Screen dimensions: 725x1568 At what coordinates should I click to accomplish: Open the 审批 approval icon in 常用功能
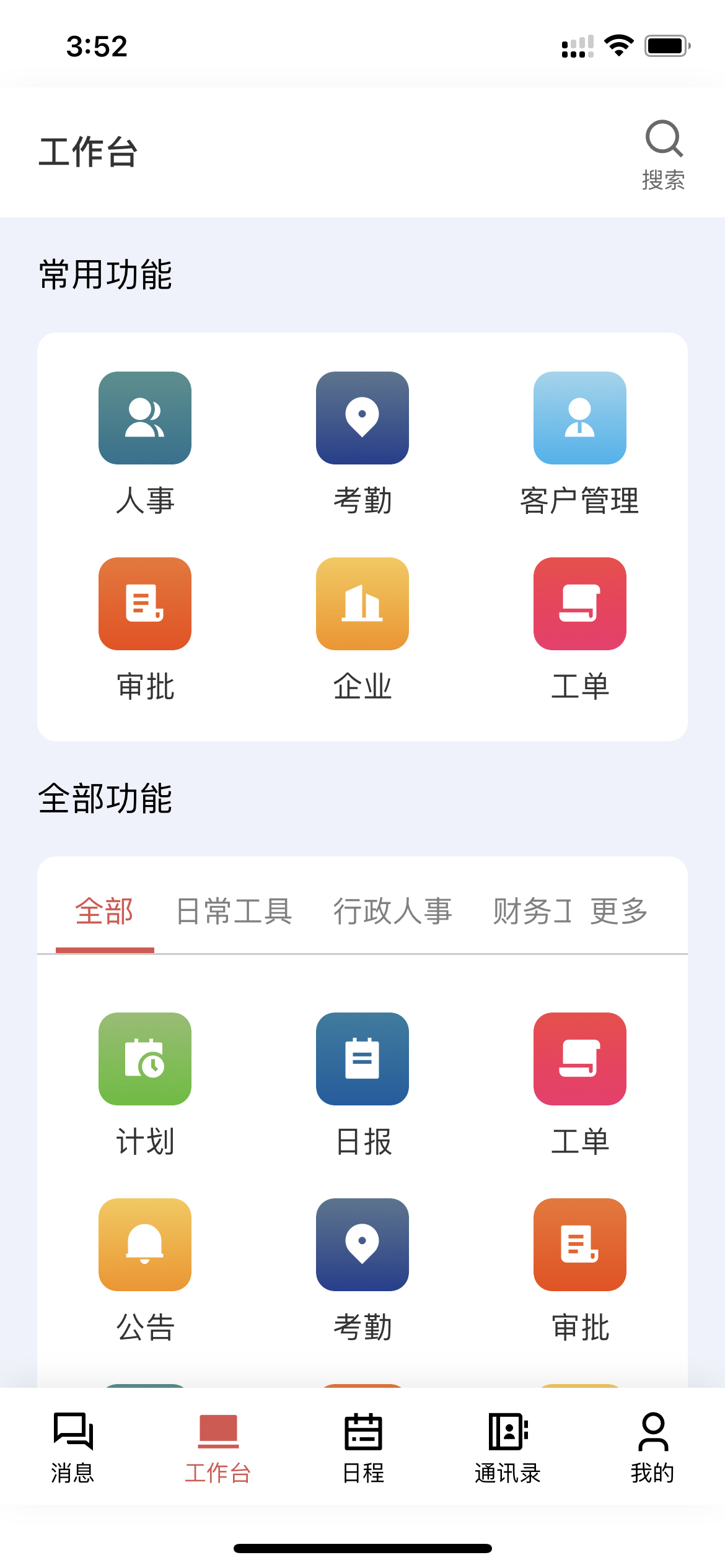(x=145, y=604)
